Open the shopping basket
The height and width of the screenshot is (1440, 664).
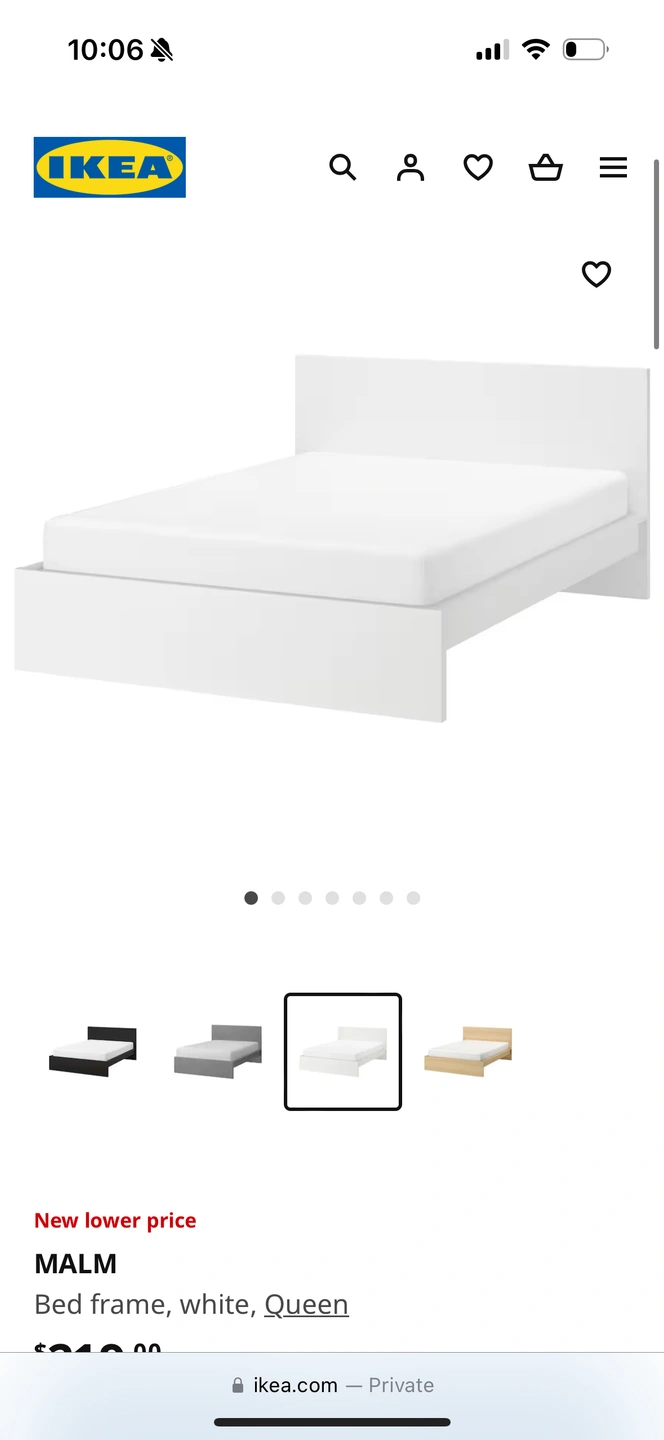546,167
